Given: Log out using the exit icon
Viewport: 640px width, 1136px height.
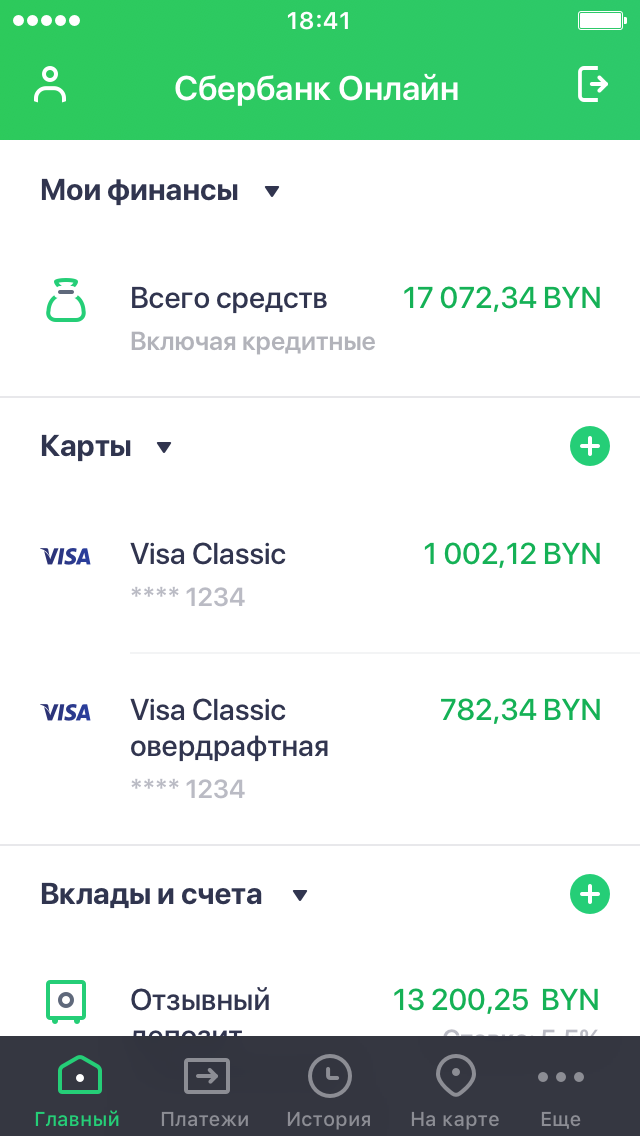Looking at the screenshot, I should point(592,86).
